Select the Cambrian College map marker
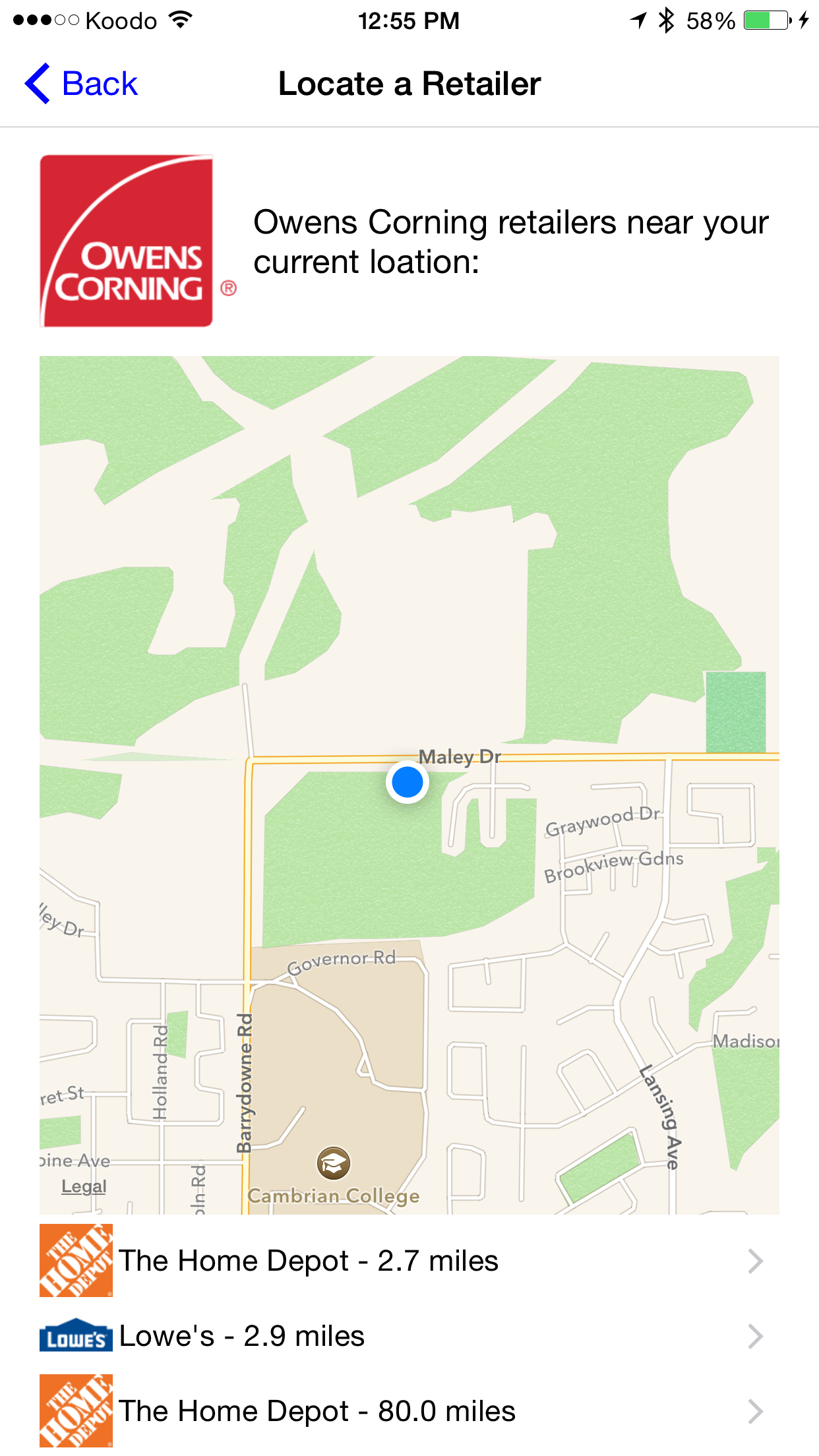819x1456 pixels. coord(334,1163)
